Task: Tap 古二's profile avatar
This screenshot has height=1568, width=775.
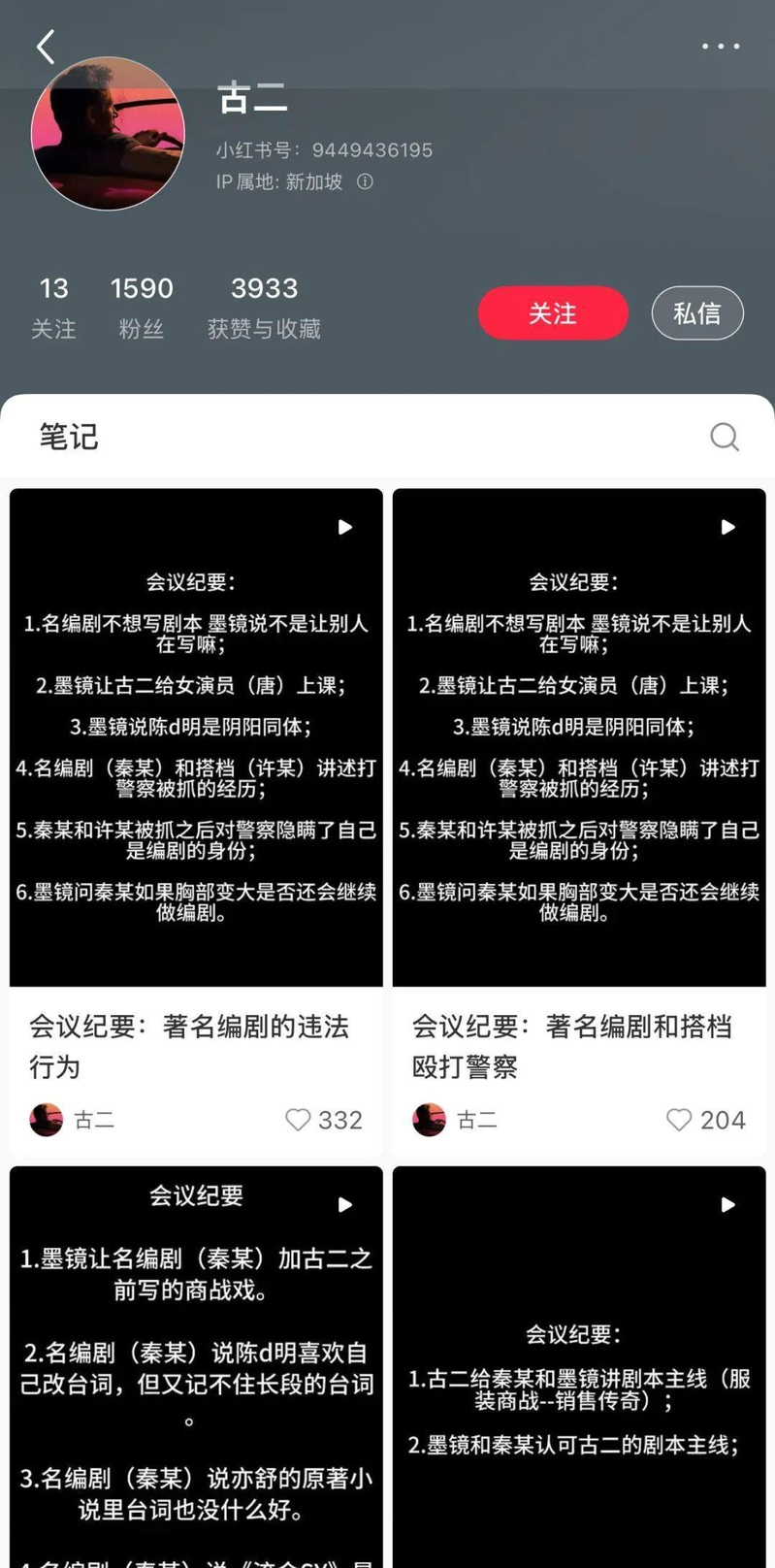Action: click(x=108, y=134)
